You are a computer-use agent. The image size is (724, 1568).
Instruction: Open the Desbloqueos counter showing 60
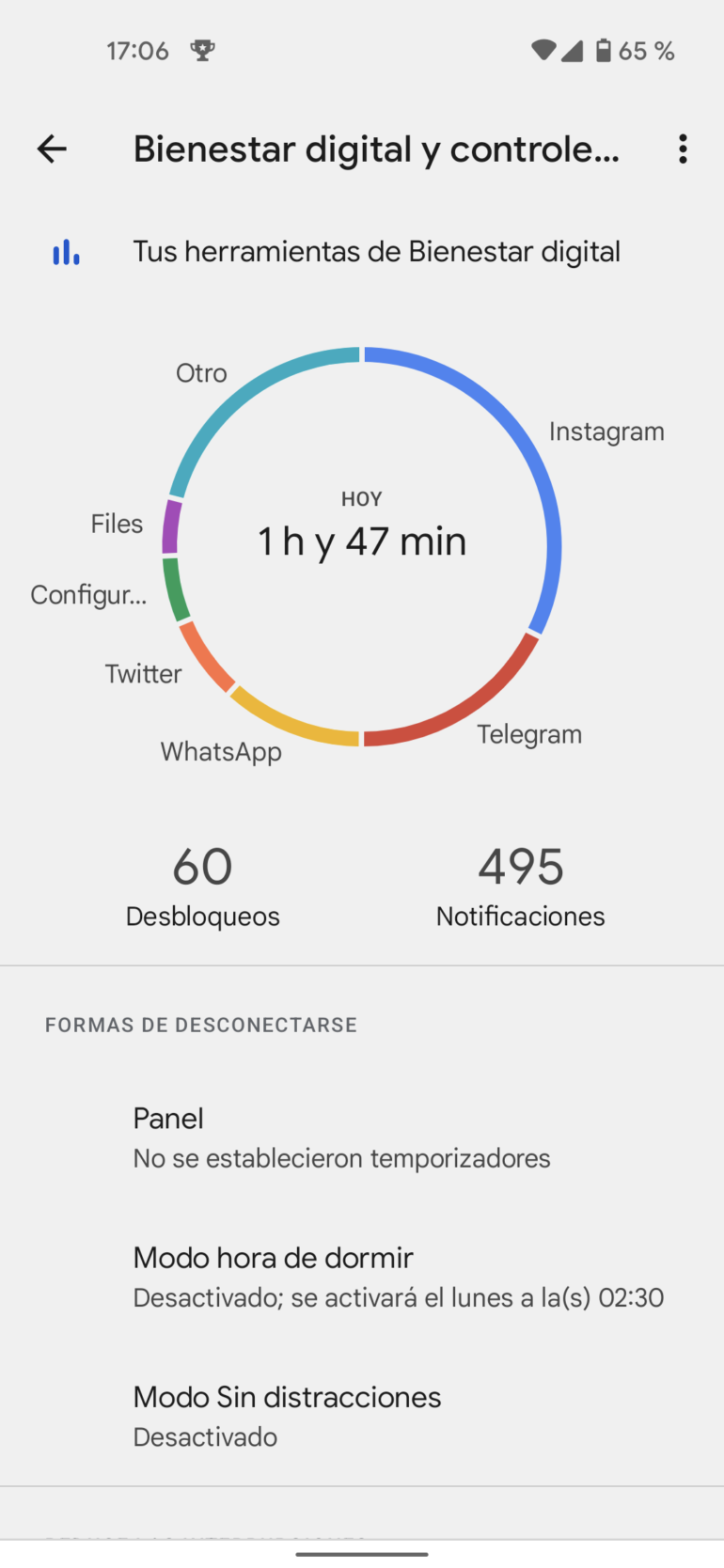202,884
